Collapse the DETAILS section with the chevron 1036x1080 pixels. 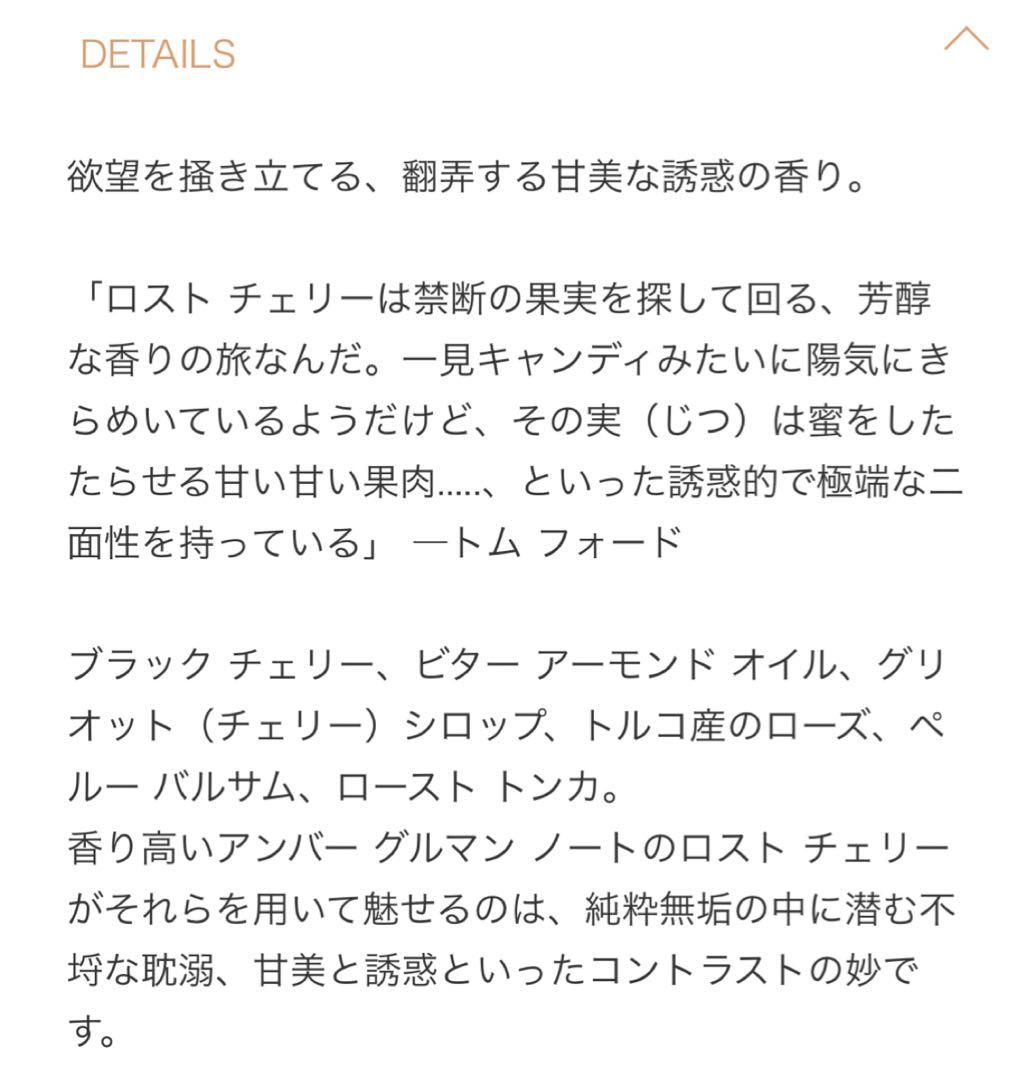[966, 39]
